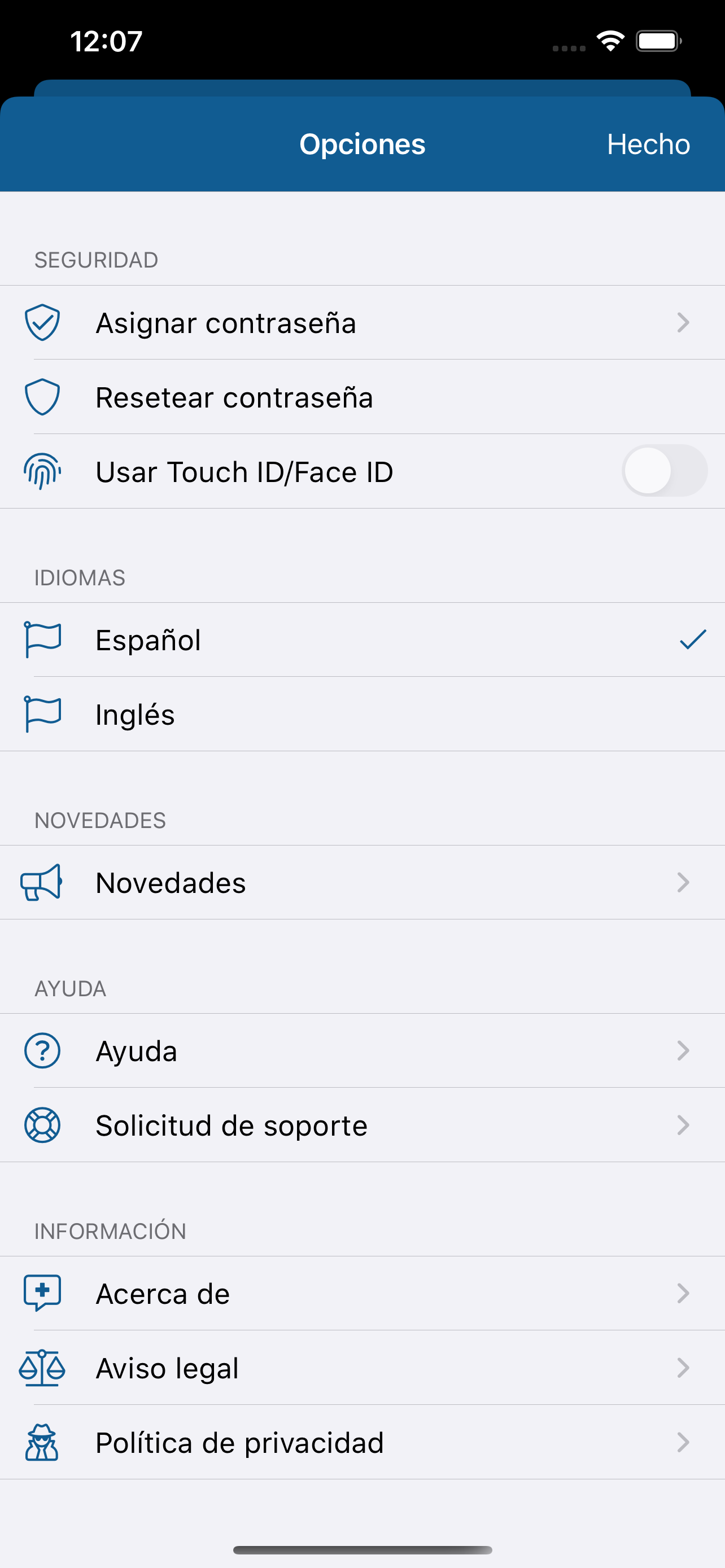Enable the Usar Touch ID/Face ID switch
Viewport: 725px width, 1568px height.
pyautogui.click(x=664, y=471)
